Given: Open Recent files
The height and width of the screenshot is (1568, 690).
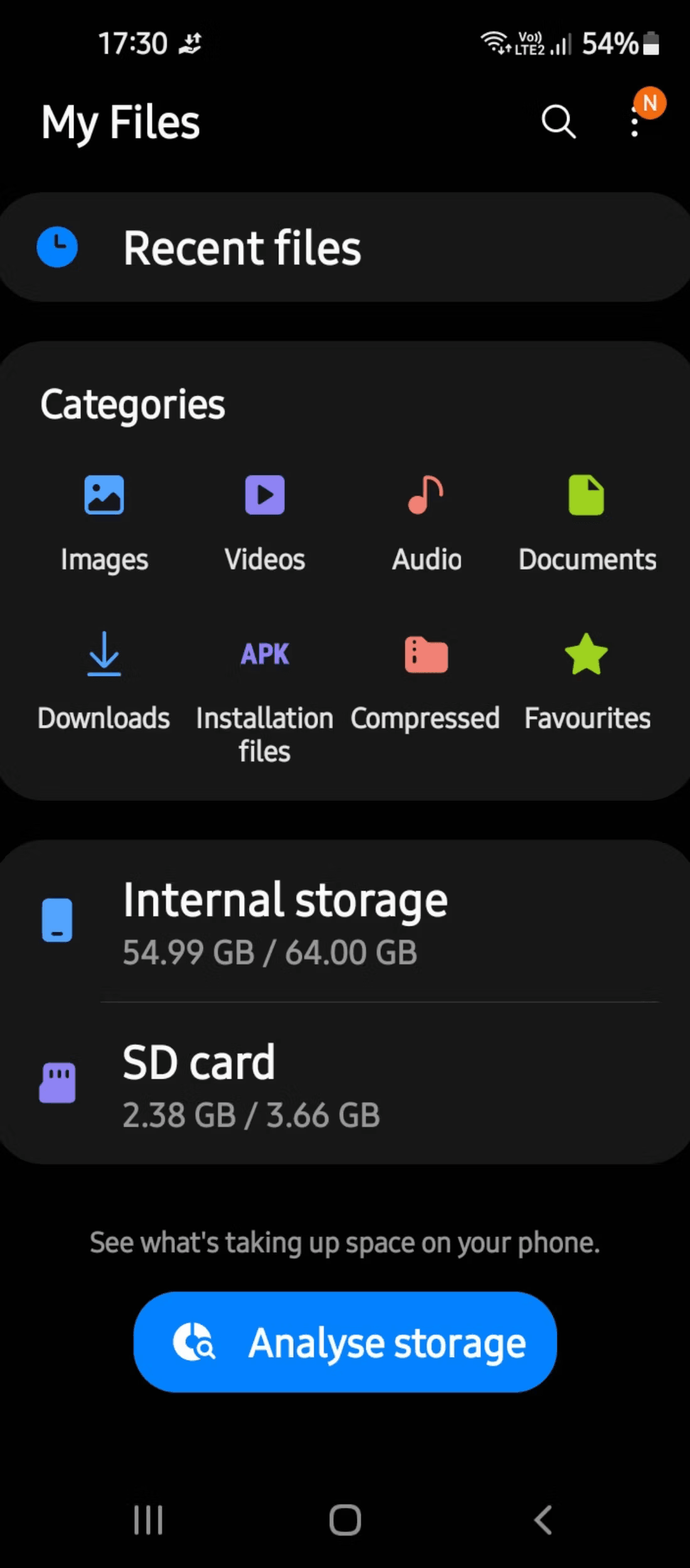Looking at the screenshot, I should [x=345, y=248].
